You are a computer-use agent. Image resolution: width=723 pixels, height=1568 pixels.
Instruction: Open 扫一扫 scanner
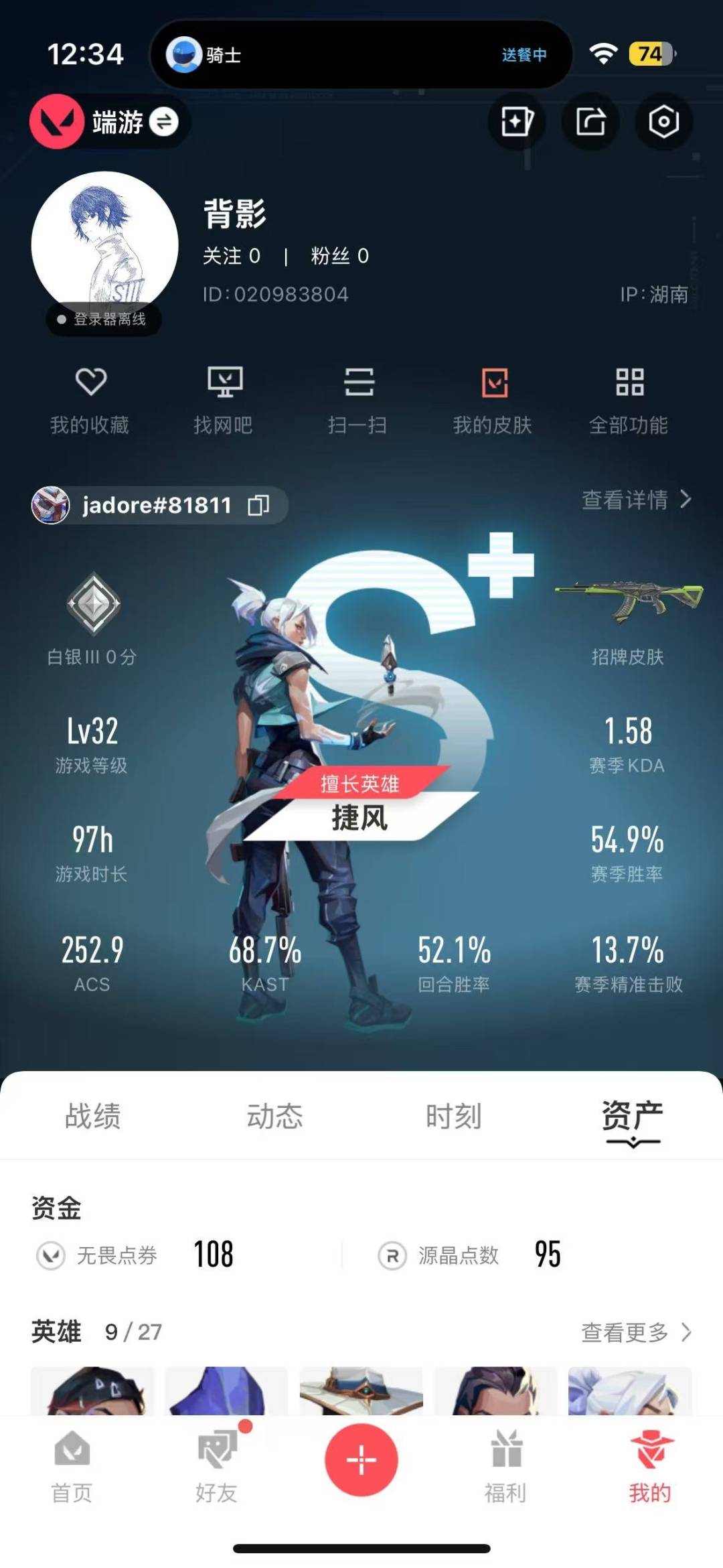click(x=358, y=401)
